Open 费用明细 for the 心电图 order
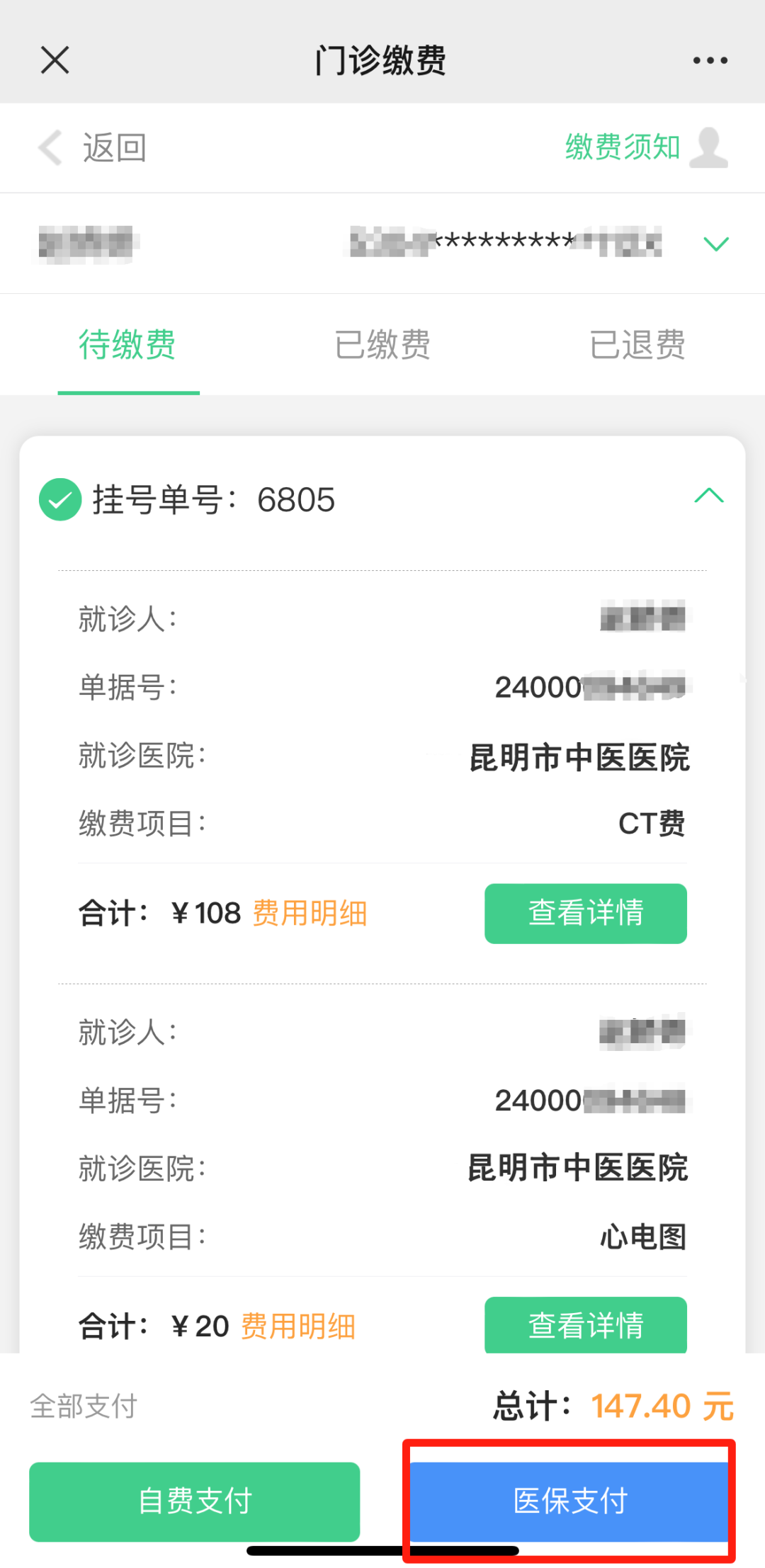Screen dimensions: 765x1568 [296, 1326]
